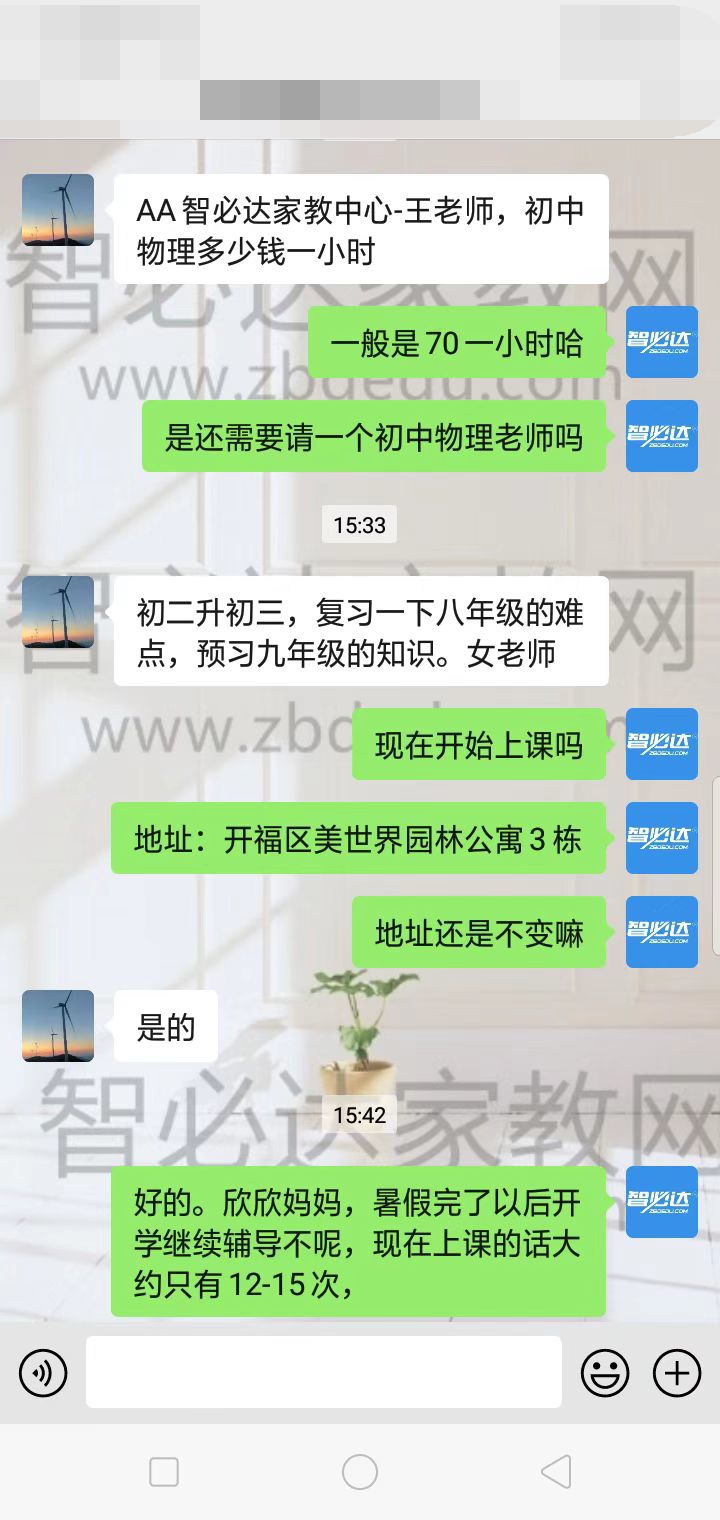
Task: Open 智必达 avatar next to '一般是70一小时哈'
Action: pos(662,342)
